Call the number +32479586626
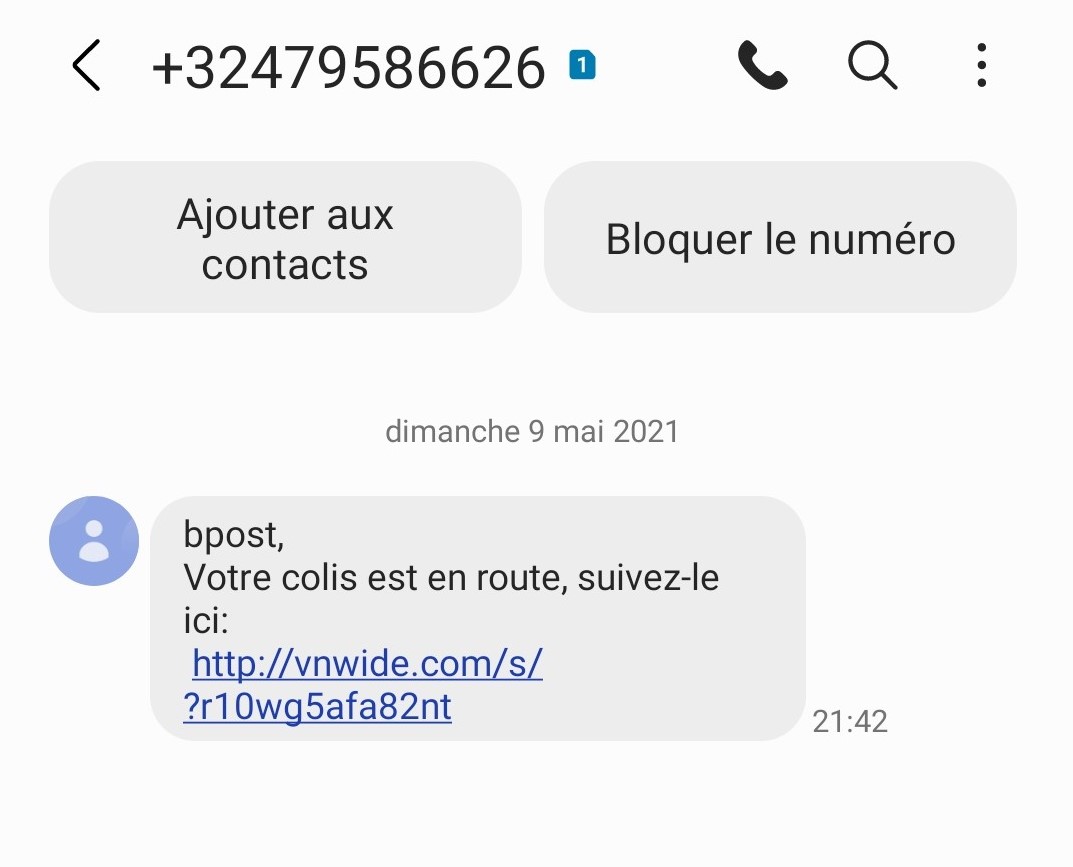Viewport: 1073px width, 867px height. [x=763, y=66]
